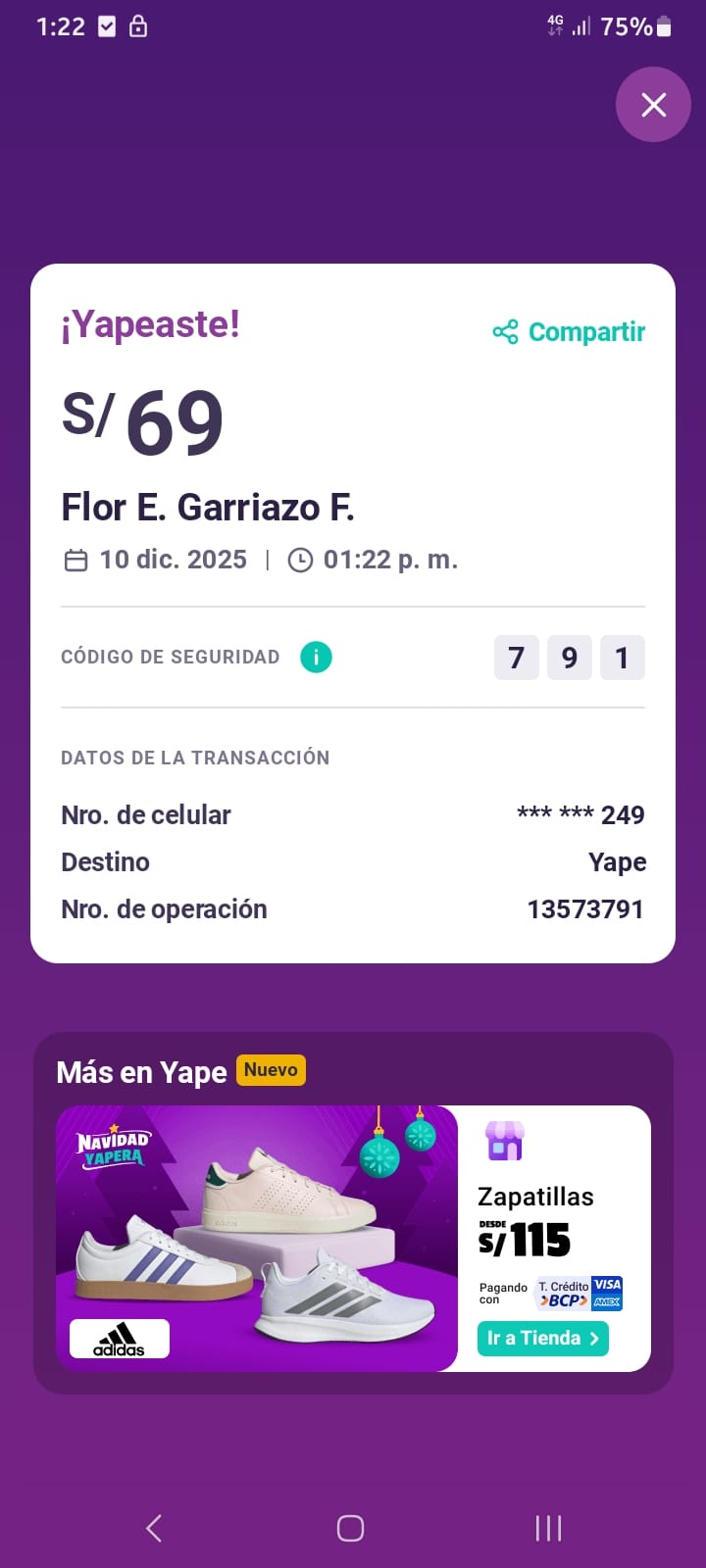Close the Yape payment confirmation
This screenshot has height=1568, width=706.
coord(653,105)
